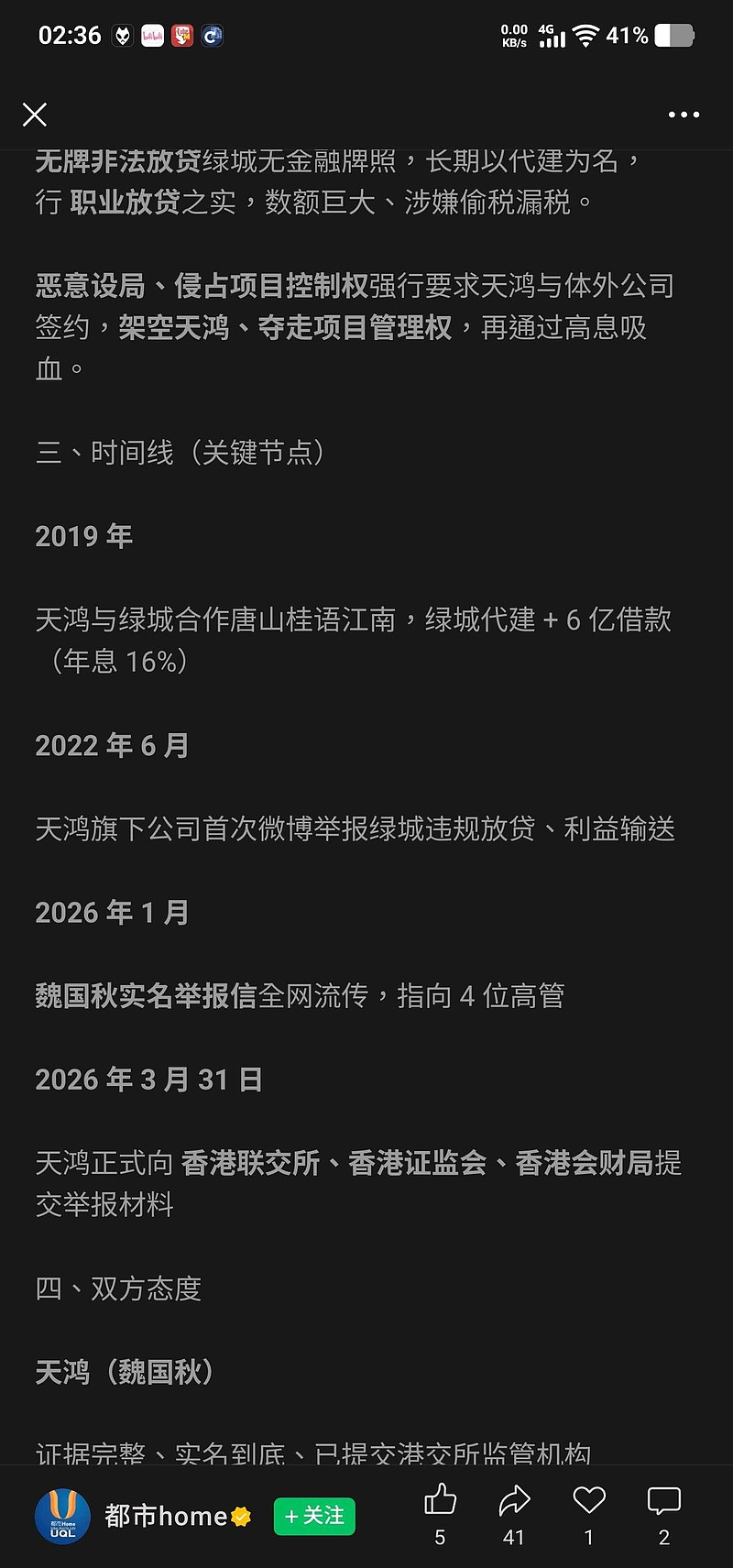Tap the share count showing 41

pos(514,1539)
